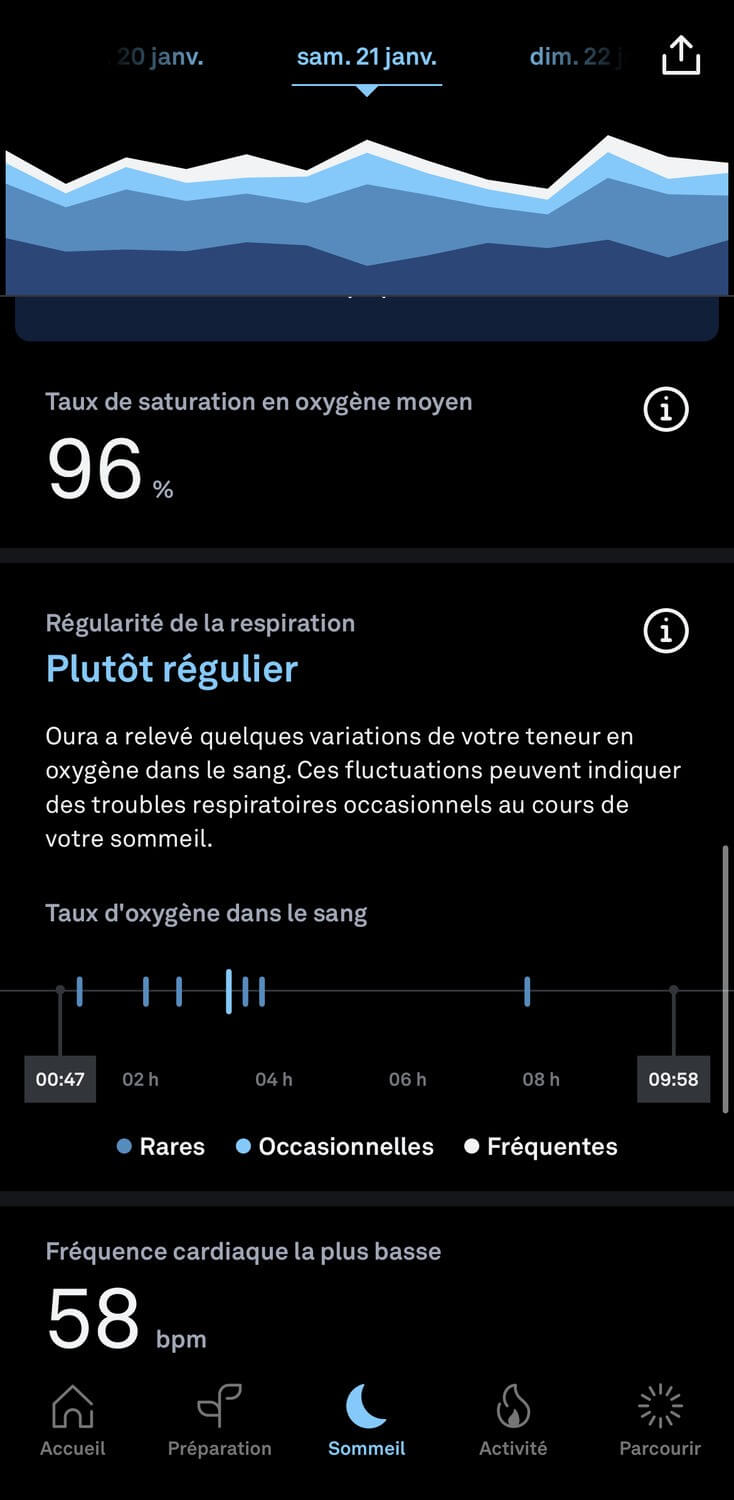Go to the Activité tab

[513, 1420]
